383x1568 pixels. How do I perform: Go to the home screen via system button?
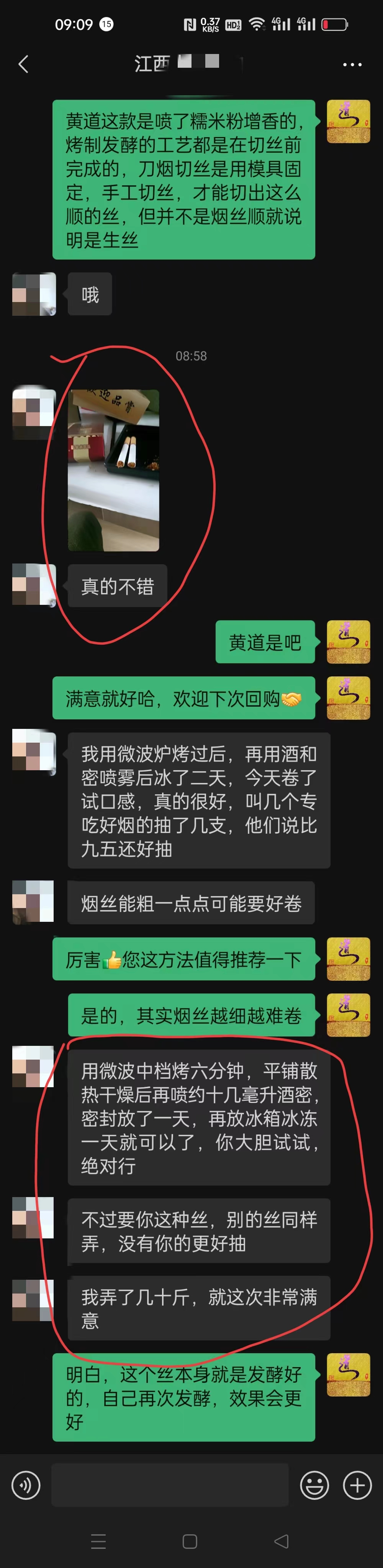[x=190, y=1540]
